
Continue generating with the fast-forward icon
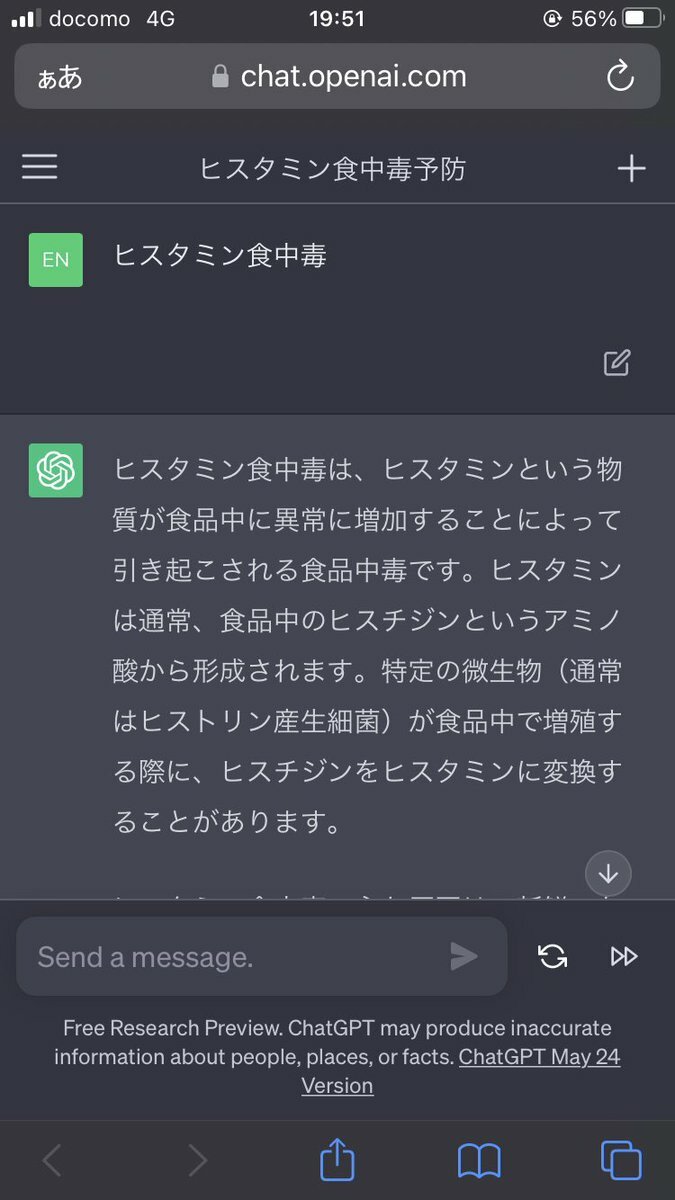coord(624,957)
